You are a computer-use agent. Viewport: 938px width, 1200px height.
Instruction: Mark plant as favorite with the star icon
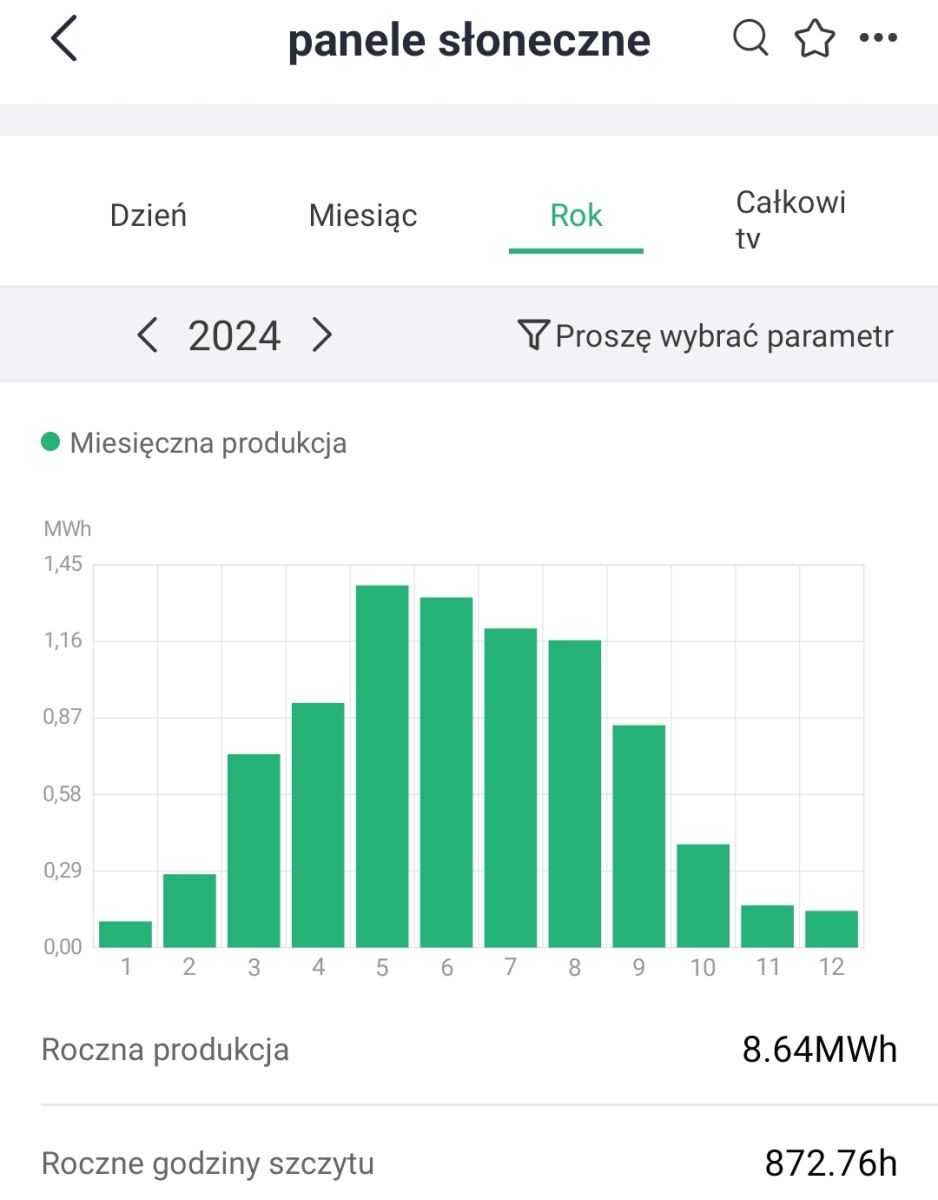point(815,39)
